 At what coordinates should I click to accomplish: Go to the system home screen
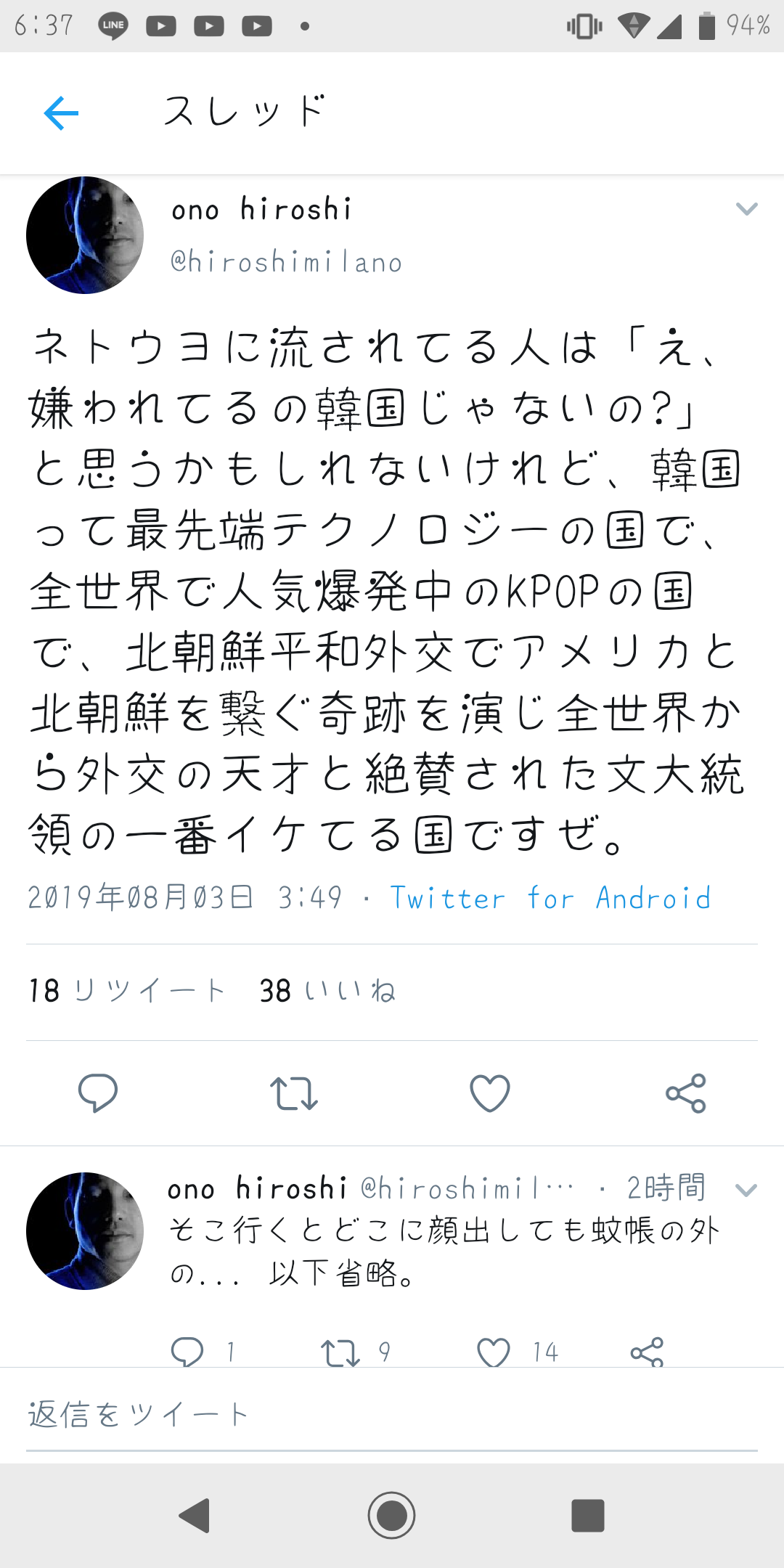(x=392, y=1515)
